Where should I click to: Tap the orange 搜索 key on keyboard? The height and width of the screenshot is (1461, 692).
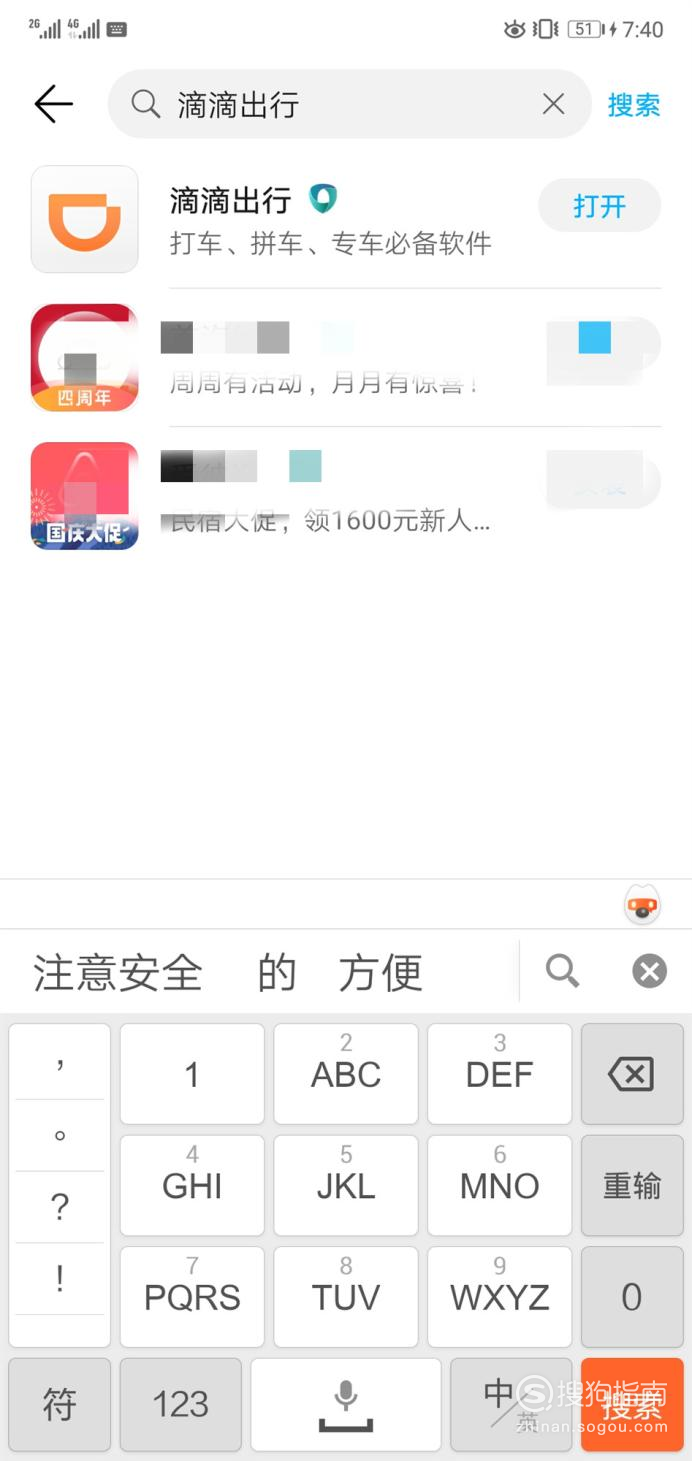(x=632, y=1404)
